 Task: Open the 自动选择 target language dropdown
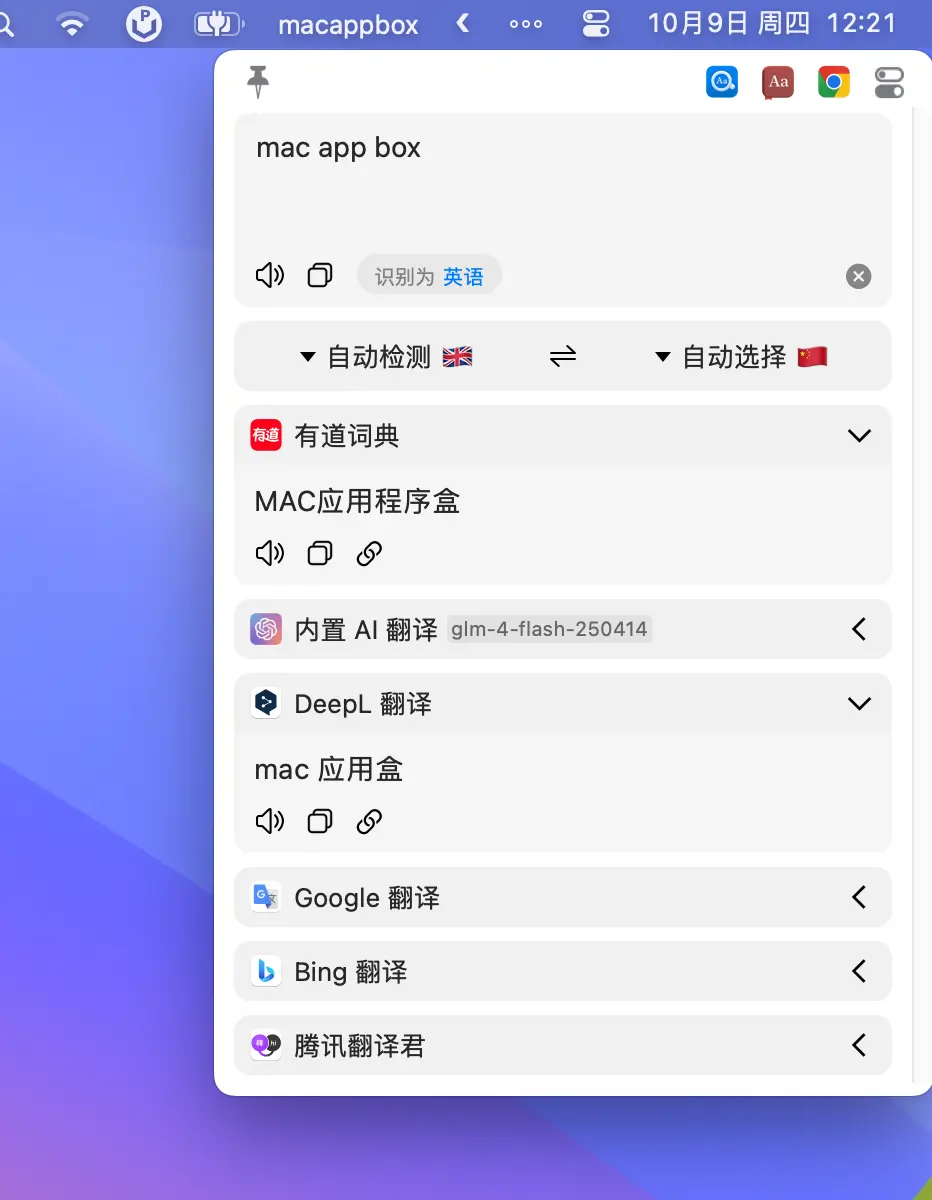(x=740, y=357)
